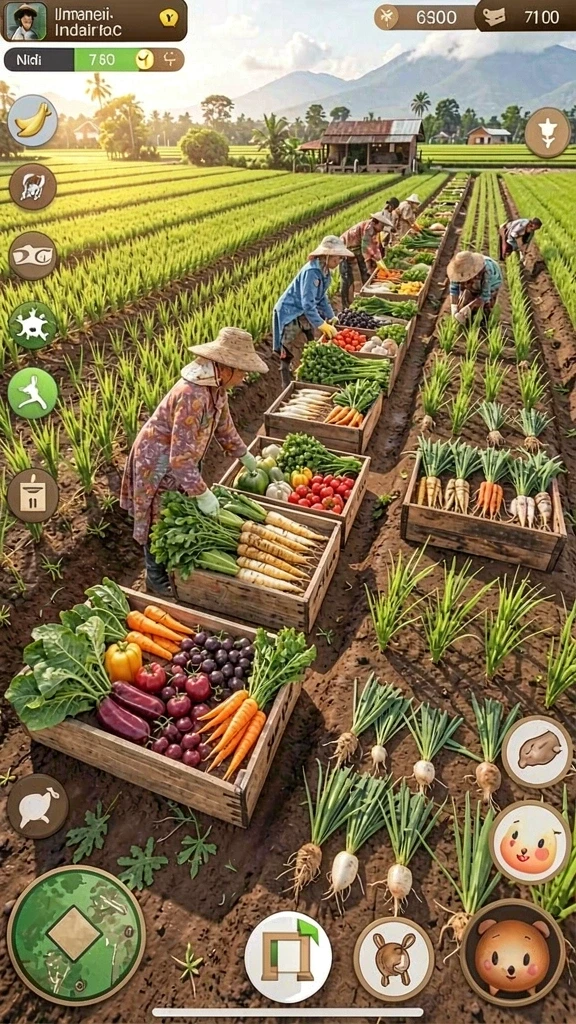576x1024 pixels.
Task: Open the cow livestock icon
Action: tap(33, 187)
